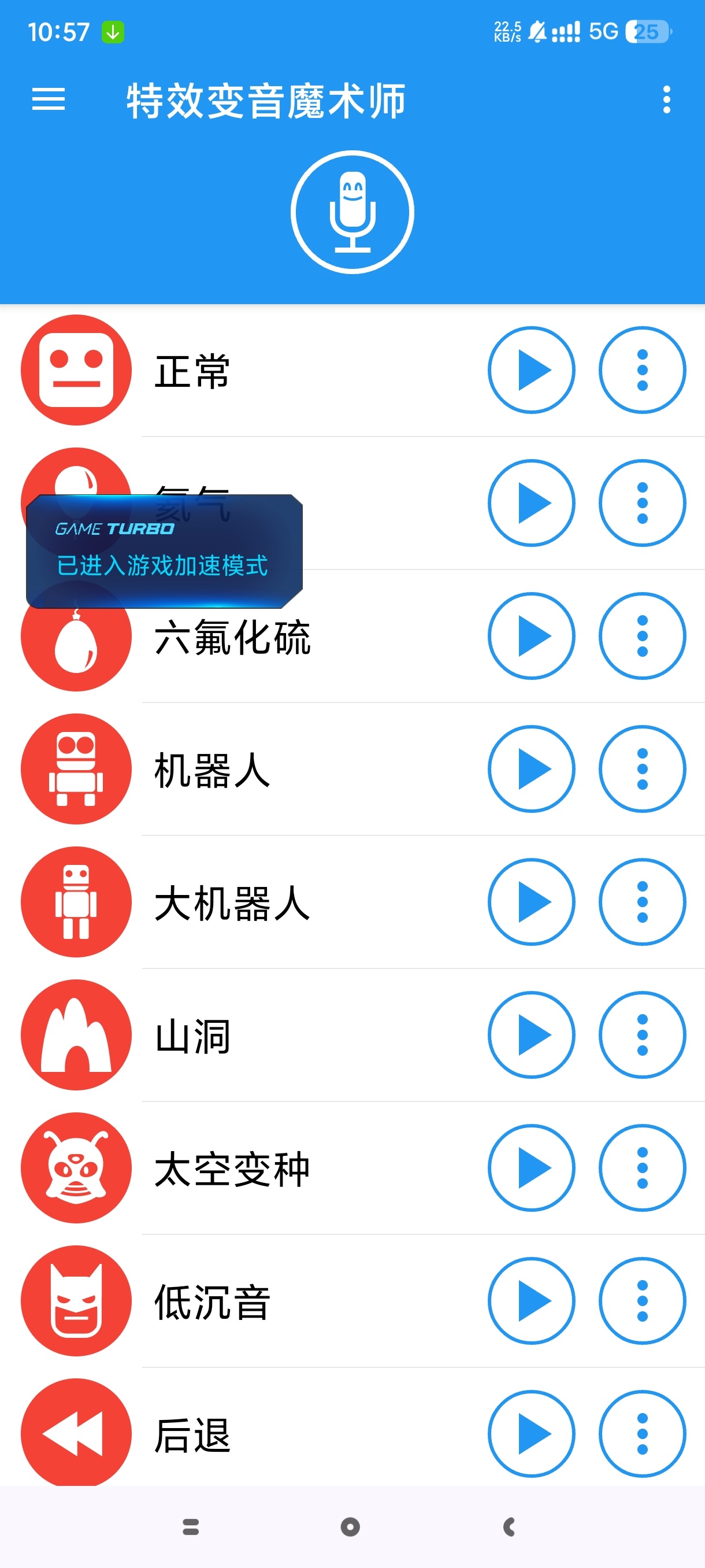The image size is (705, 1568).
Task: Open more options for 六氟化硫
Action: [x=642, y=636]
